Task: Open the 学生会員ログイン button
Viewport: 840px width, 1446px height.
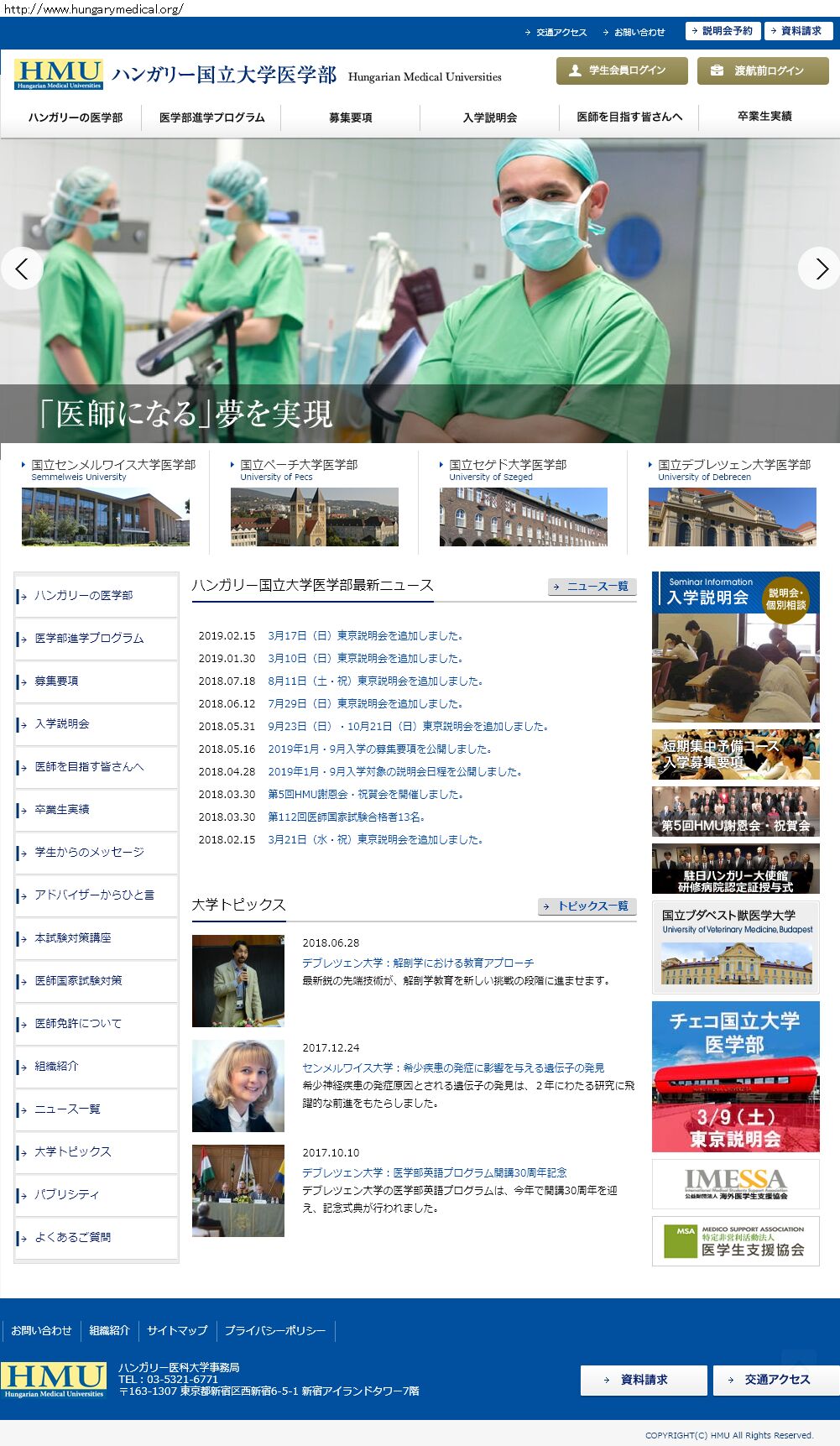Action: [622, 70]
